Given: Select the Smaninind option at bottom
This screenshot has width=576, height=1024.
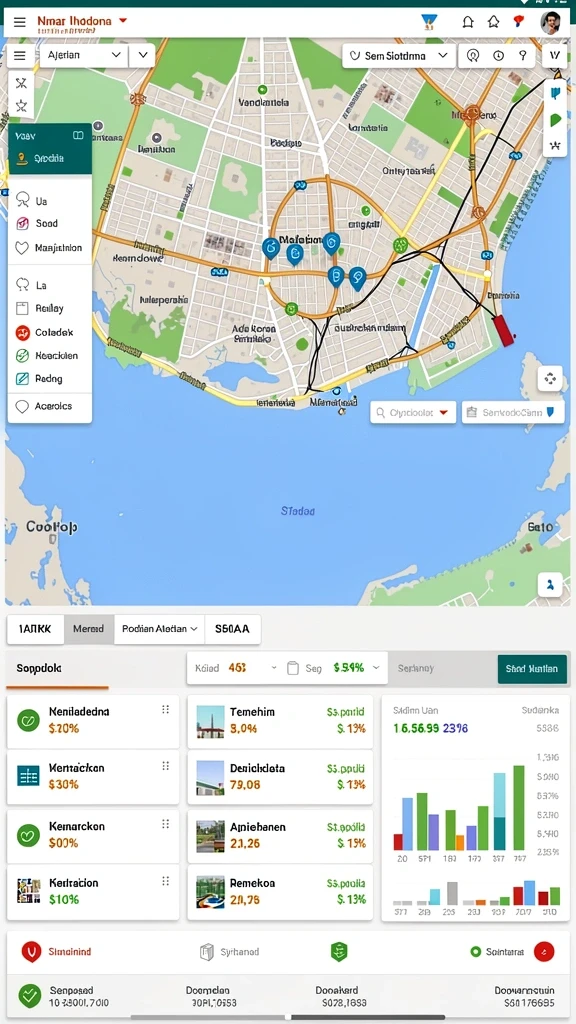Looking at the screenshot, I should coord(57,952).
